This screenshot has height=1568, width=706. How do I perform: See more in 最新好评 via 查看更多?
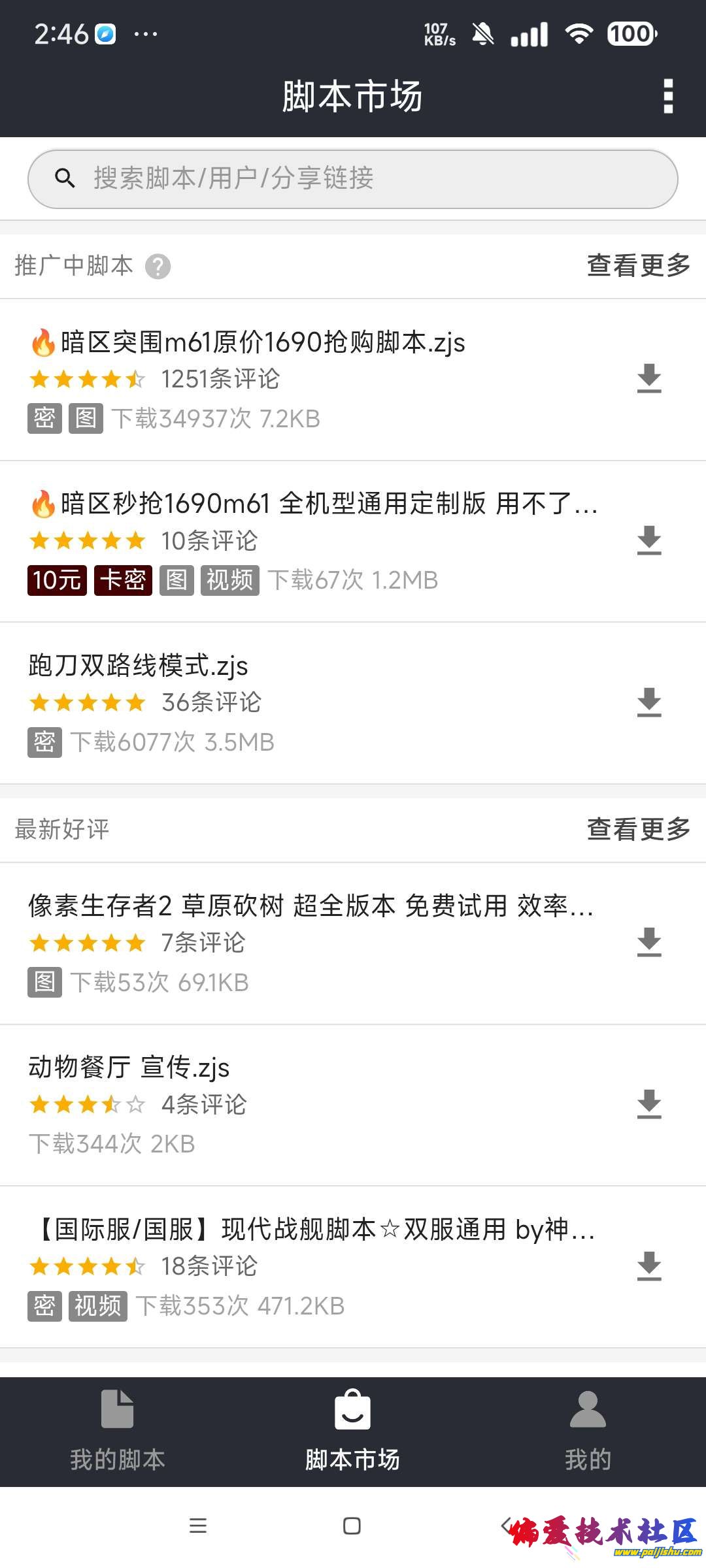[638, 830]
